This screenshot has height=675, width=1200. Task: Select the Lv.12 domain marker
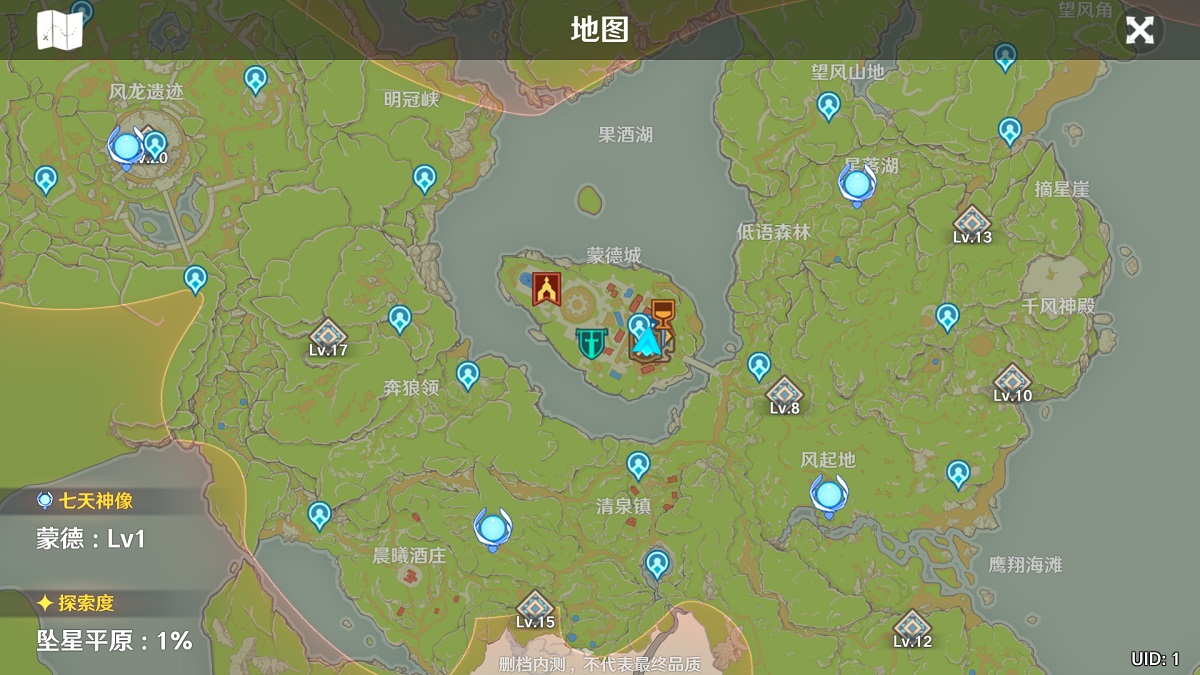[x=912, y=627]
